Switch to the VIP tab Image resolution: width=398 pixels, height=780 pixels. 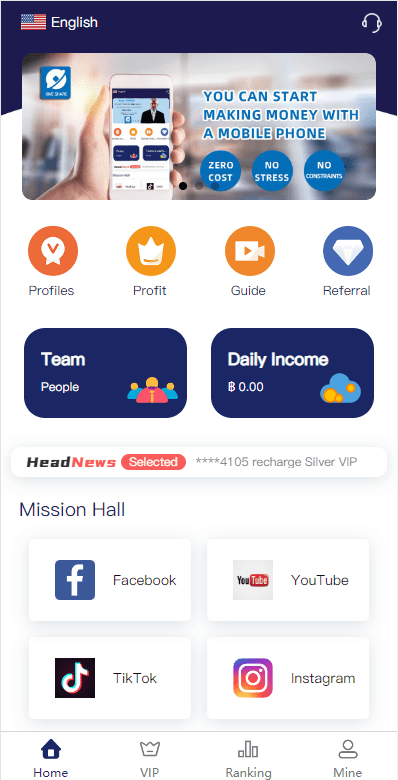pos(150,758)
